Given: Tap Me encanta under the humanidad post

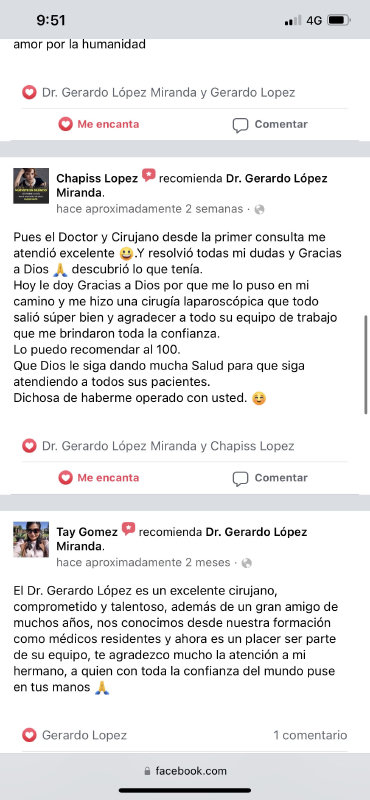Looking at the screenshot, I should tap(98, 124).
